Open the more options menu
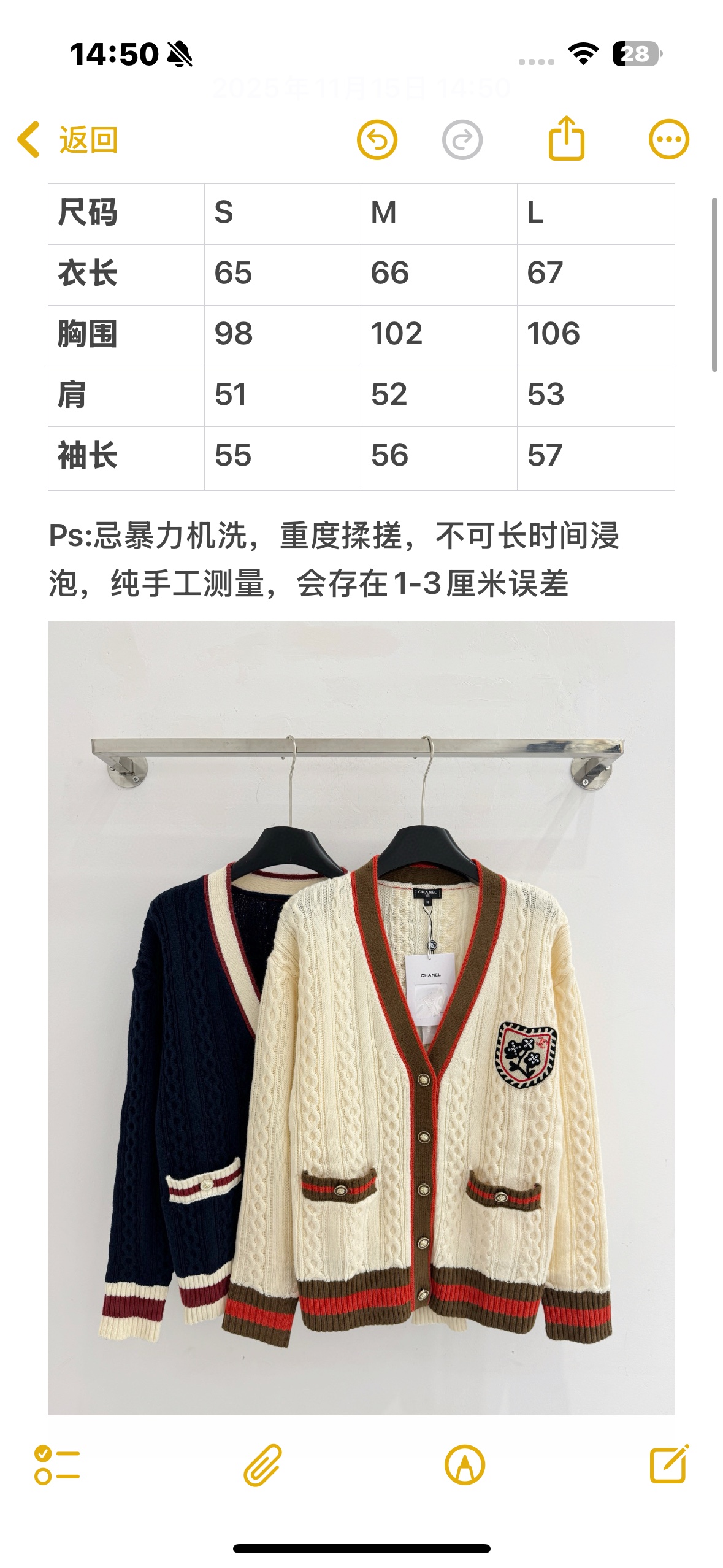 tap(668, 140)
